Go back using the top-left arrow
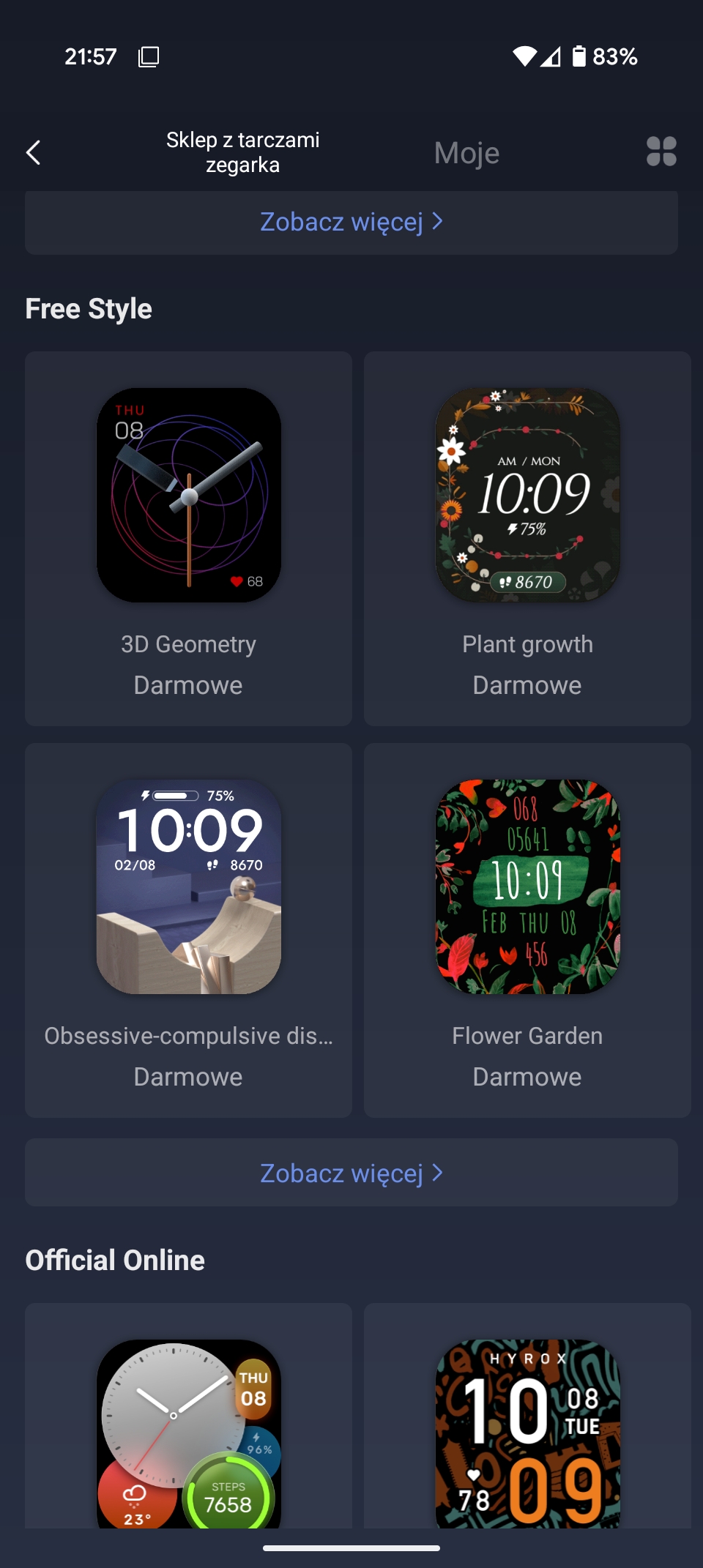703x1568 pixels. point(33,152)
